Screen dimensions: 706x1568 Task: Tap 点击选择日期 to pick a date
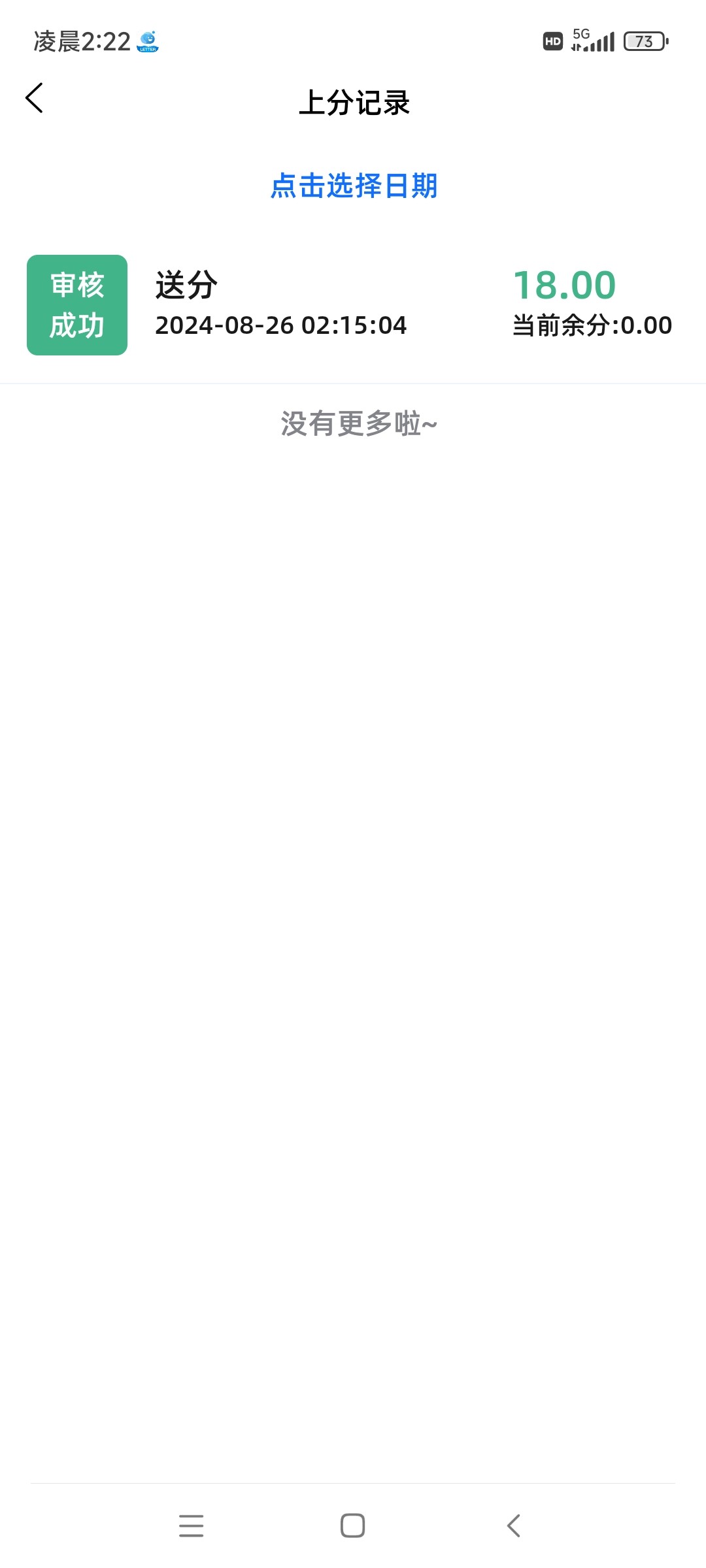[x=354, y=186]
